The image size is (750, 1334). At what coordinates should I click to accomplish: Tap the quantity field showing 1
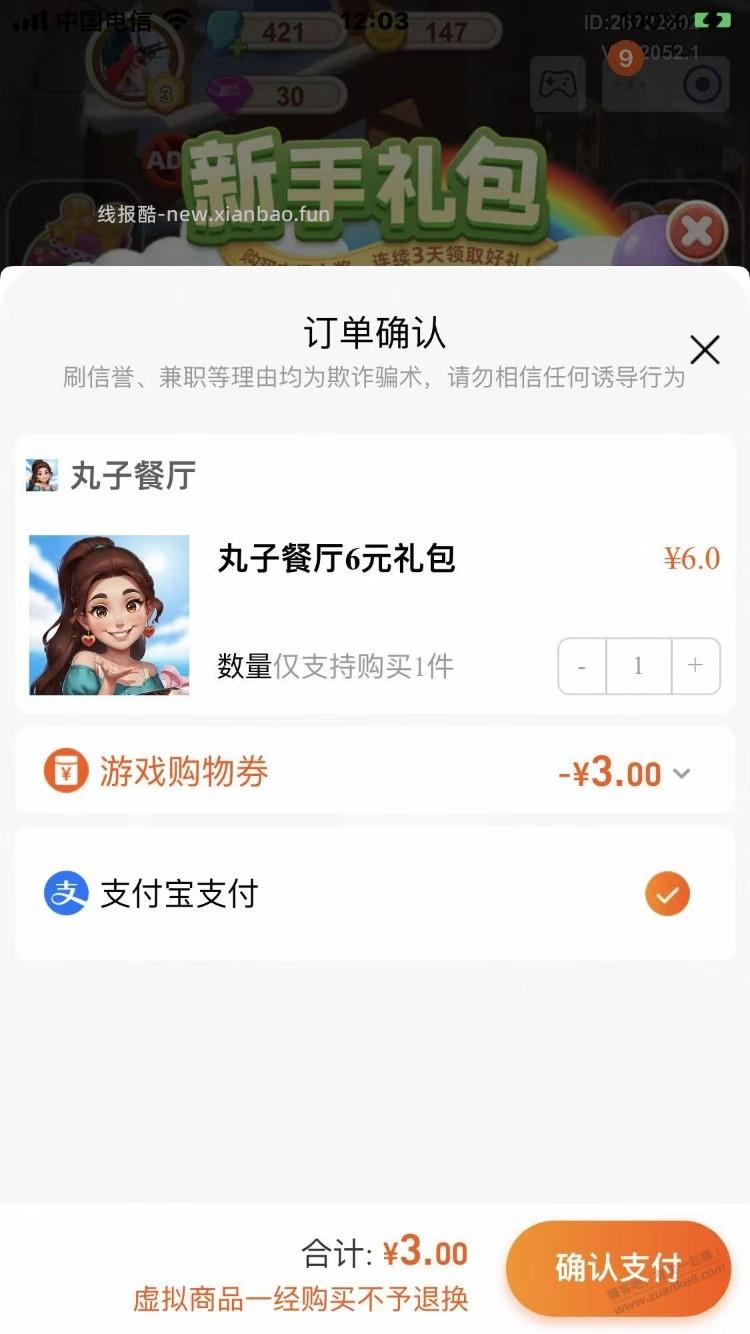tap(638, 667)
